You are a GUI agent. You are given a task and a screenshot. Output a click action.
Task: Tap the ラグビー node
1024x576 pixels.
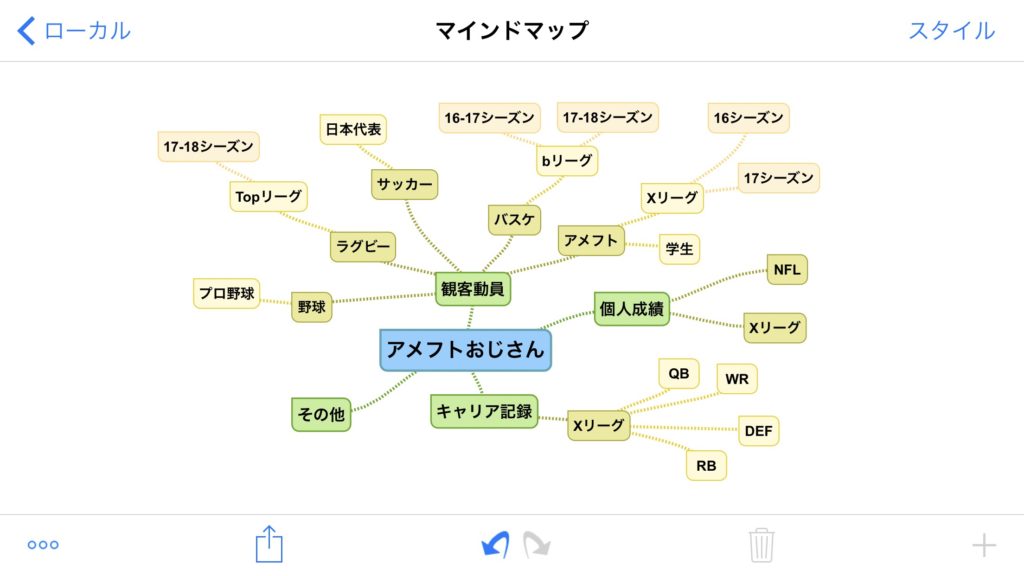point(362,247)
